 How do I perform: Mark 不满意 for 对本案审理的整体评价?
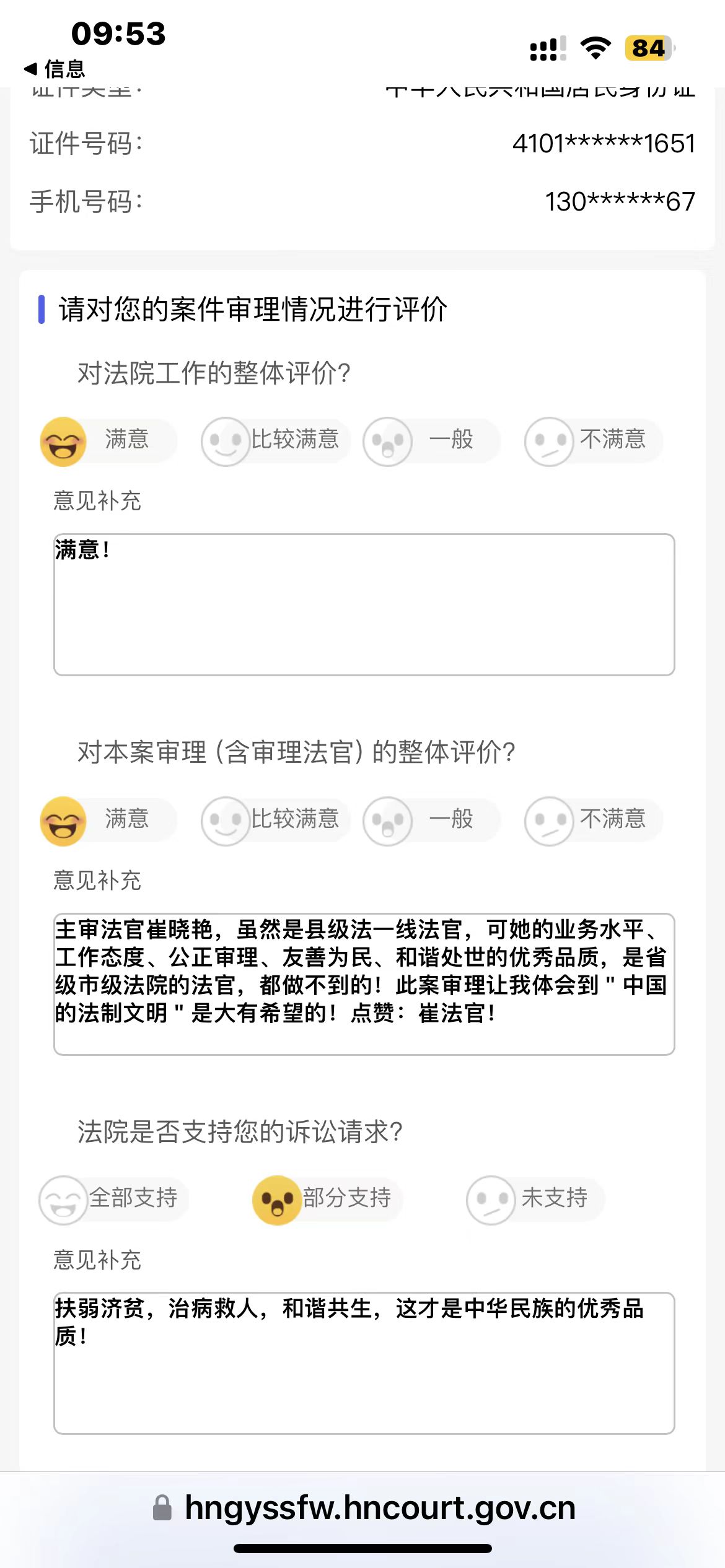[594, 821]
